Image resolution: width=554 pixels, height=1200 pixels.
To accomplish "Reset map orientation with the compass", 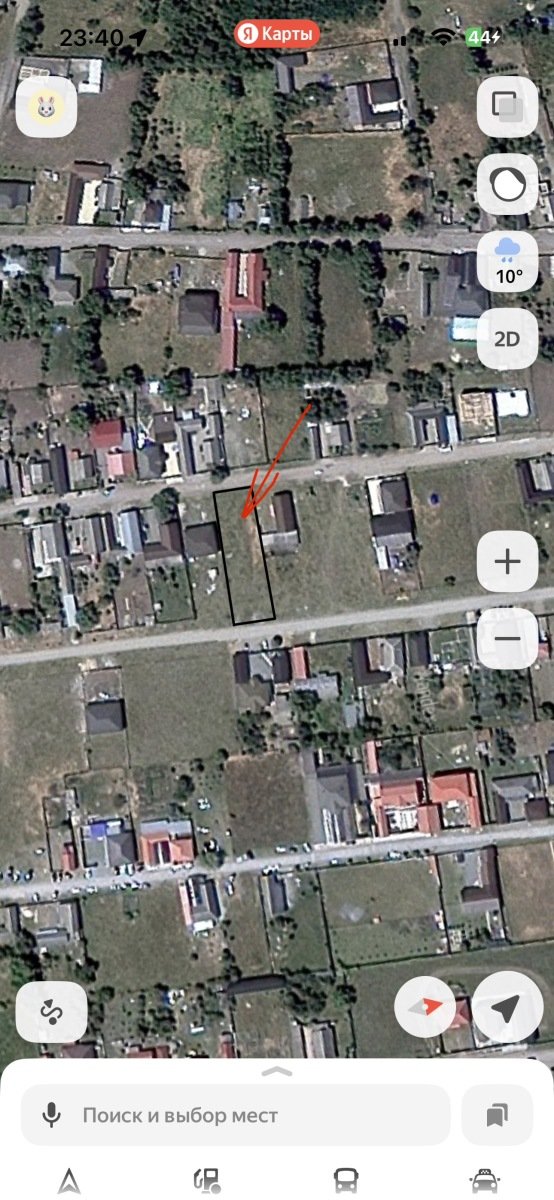I will click(426, 1007).
